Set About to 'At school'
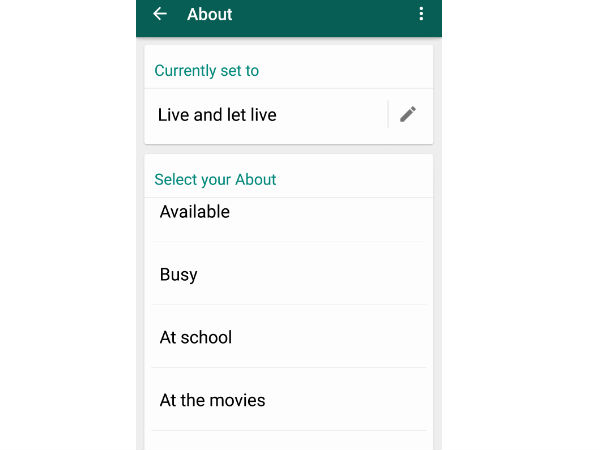The image size is (600, 450). coord(196,337)
